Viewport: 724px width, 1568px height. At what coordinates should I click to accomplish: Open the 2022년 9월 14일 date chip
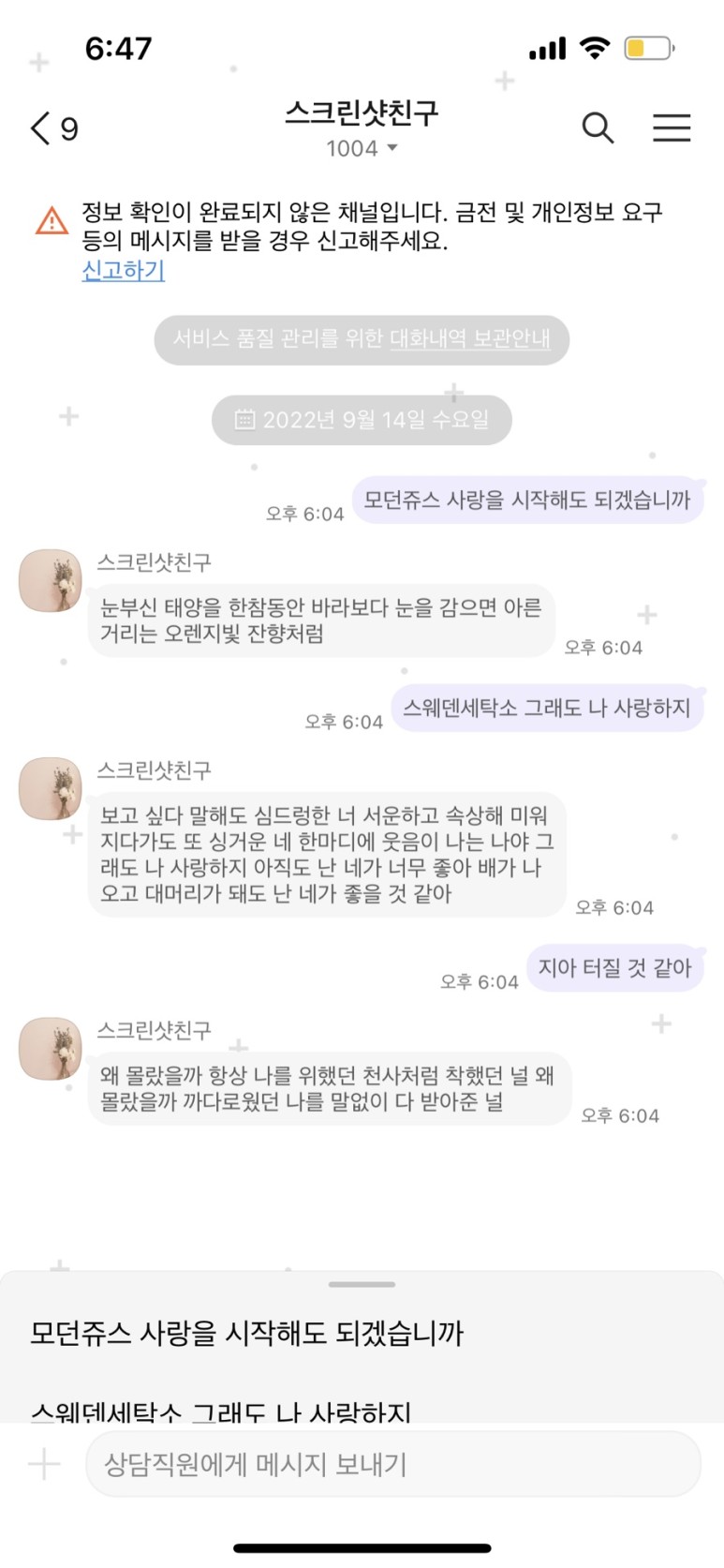click(362, 419)
